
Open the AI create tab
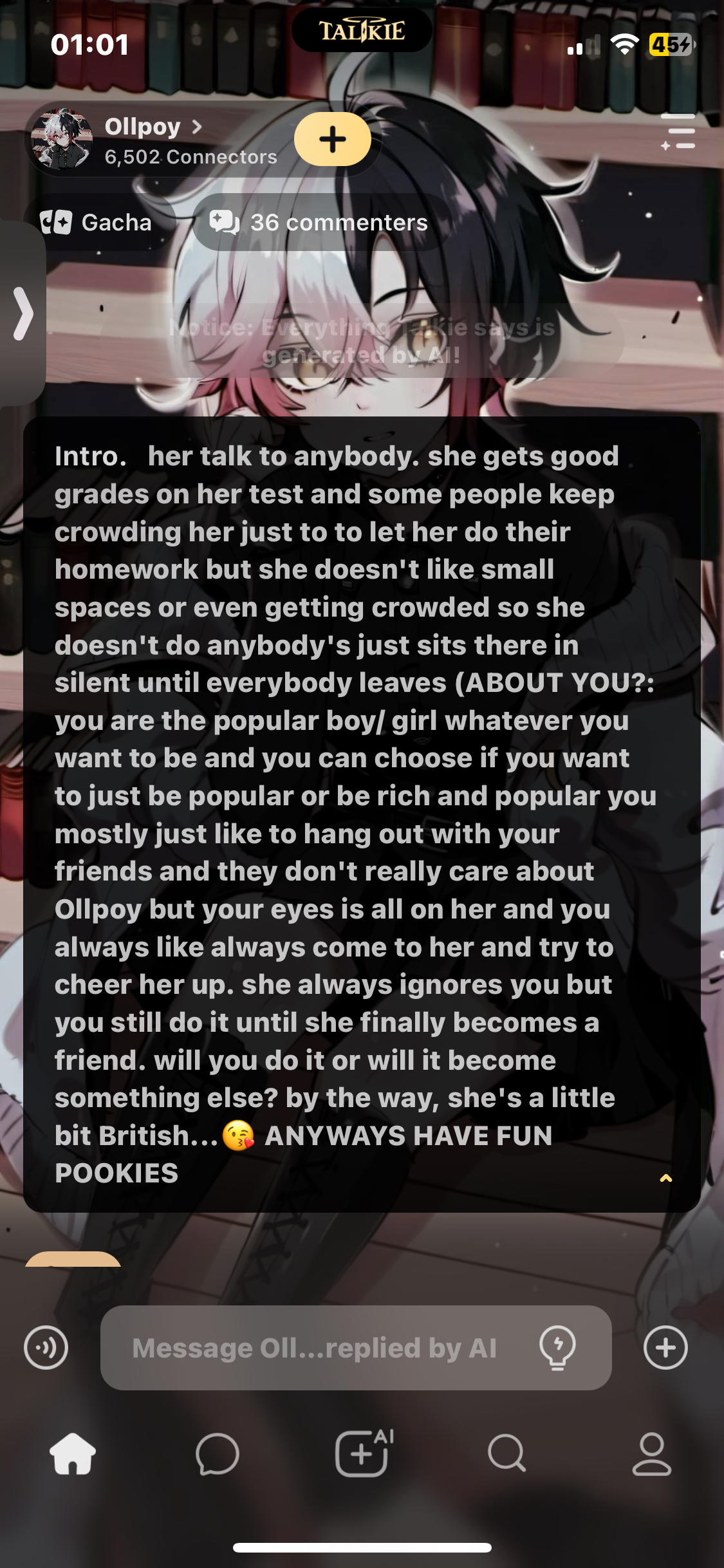point(363,1455)
